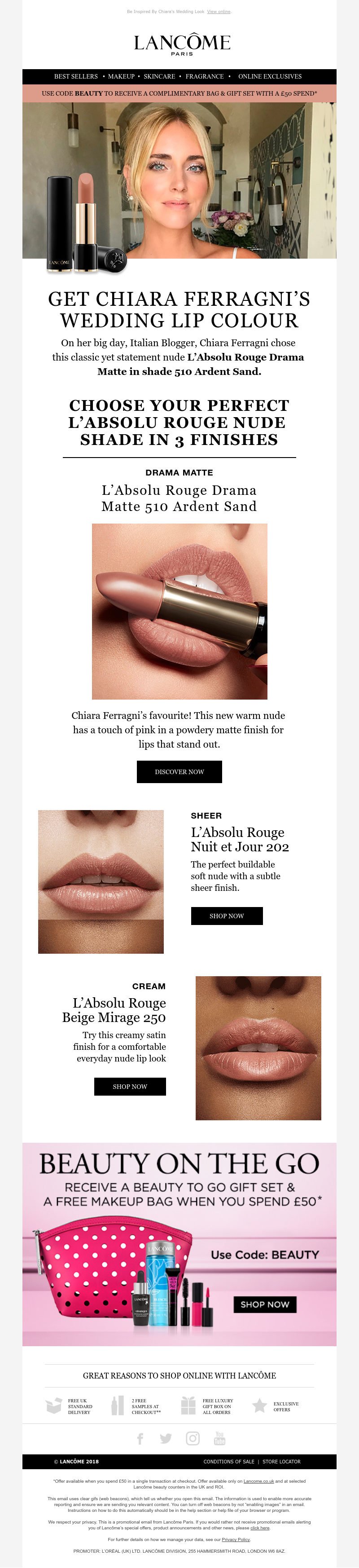The image size is (359, 1568).
Task: Browse the Fragrance category
Action: pyautogui.click(x=205, y=77)
